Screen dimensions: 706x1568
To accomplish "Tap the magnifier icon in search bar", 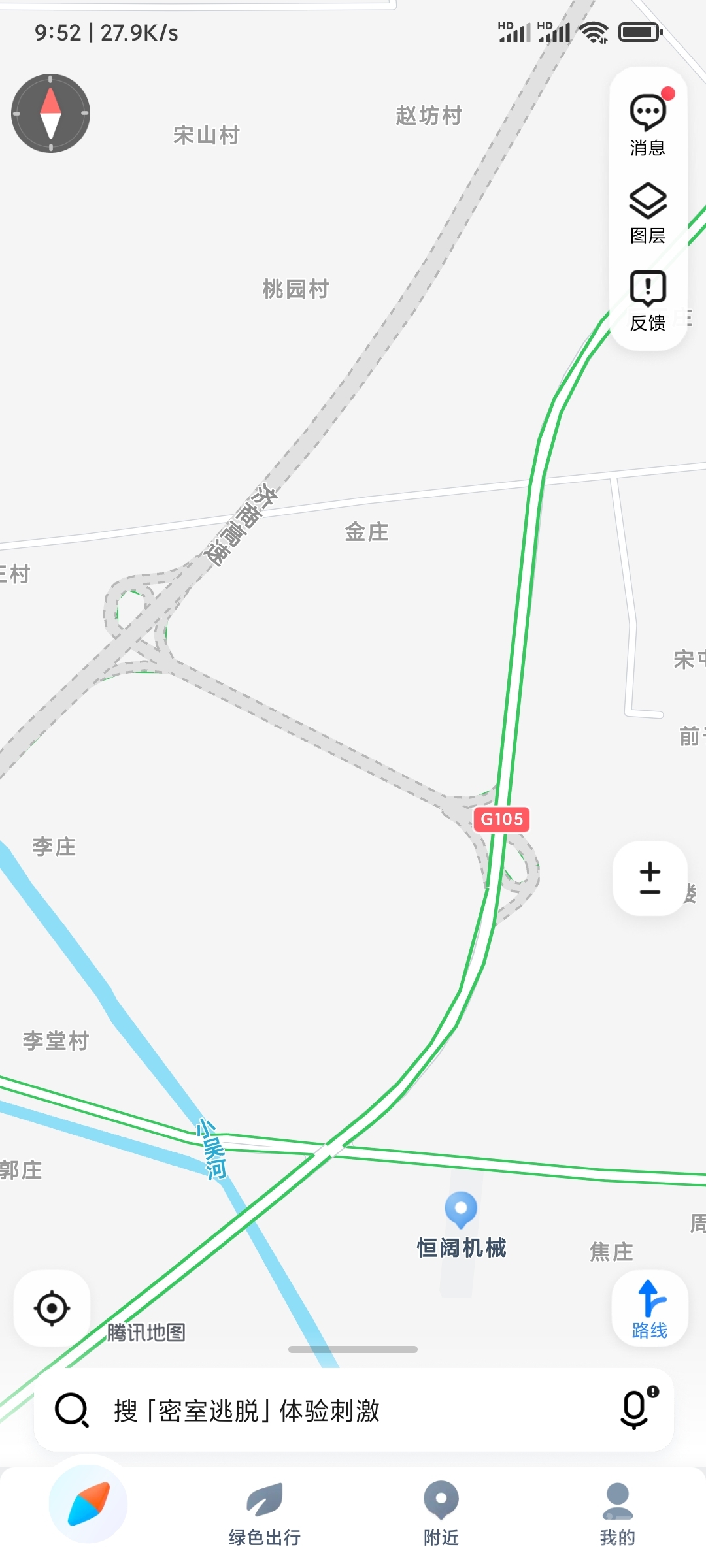I will pos(73,1410).
